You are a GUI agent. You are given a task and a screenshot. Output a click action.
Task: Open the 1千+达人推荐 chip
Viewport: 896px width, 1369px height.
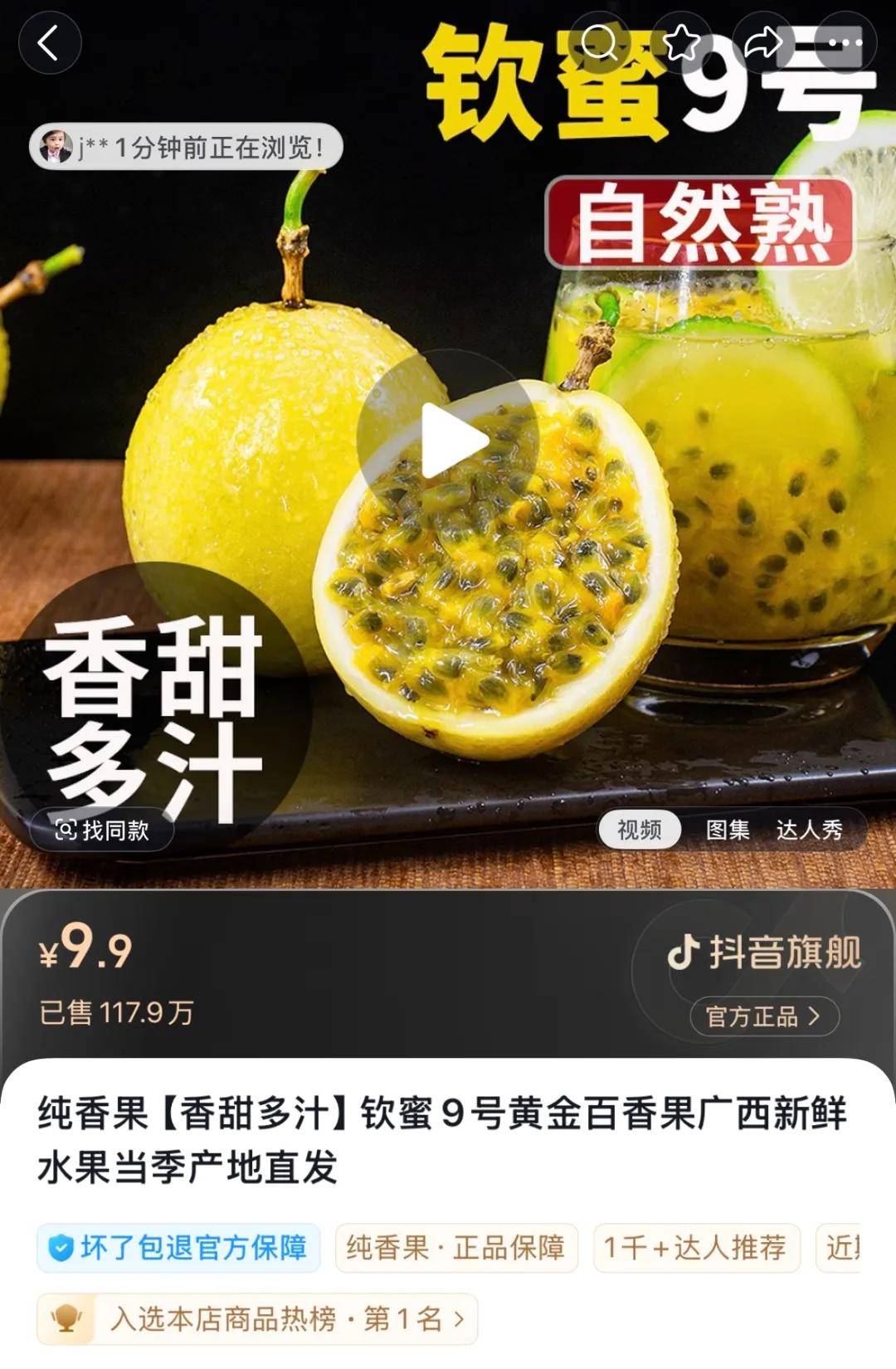[x=695, y=1248]
